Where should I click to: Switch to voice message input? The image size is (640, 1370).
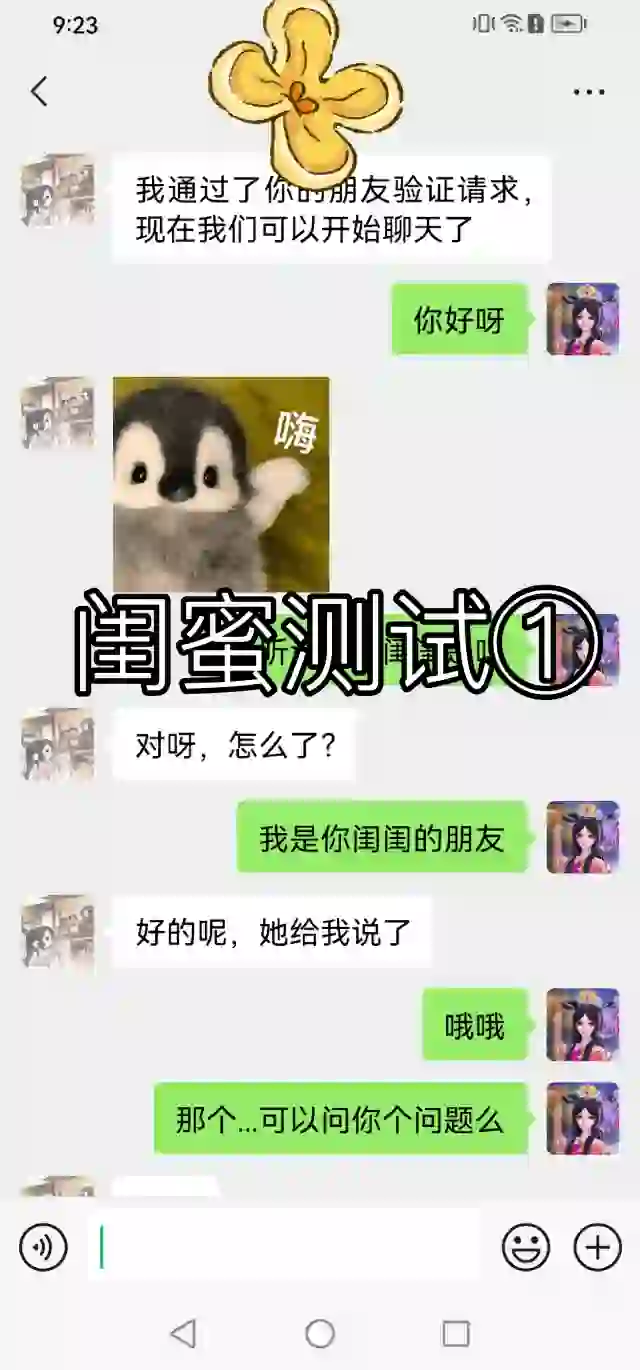[x=43, y=1247]
